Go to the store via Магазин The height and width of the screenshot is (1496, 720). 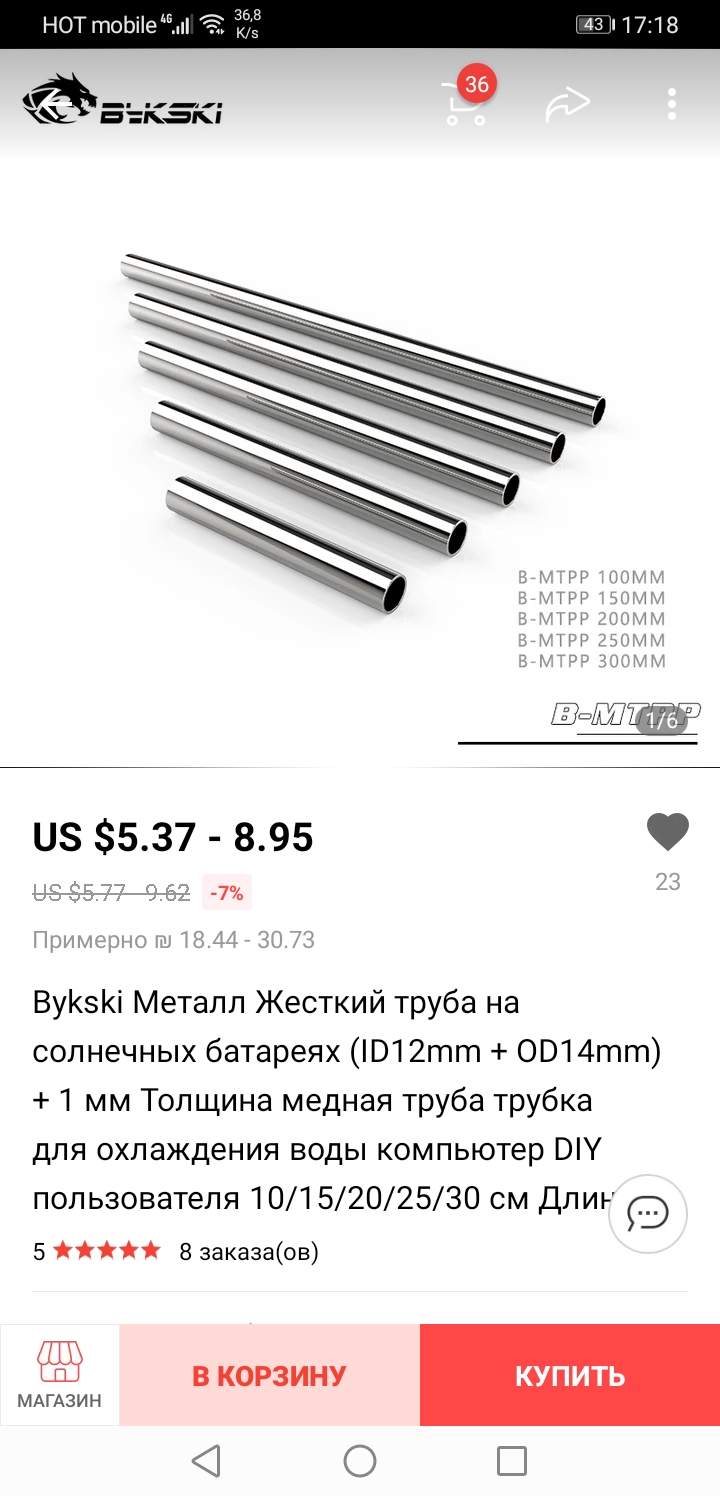click(x=60, y=1375)
